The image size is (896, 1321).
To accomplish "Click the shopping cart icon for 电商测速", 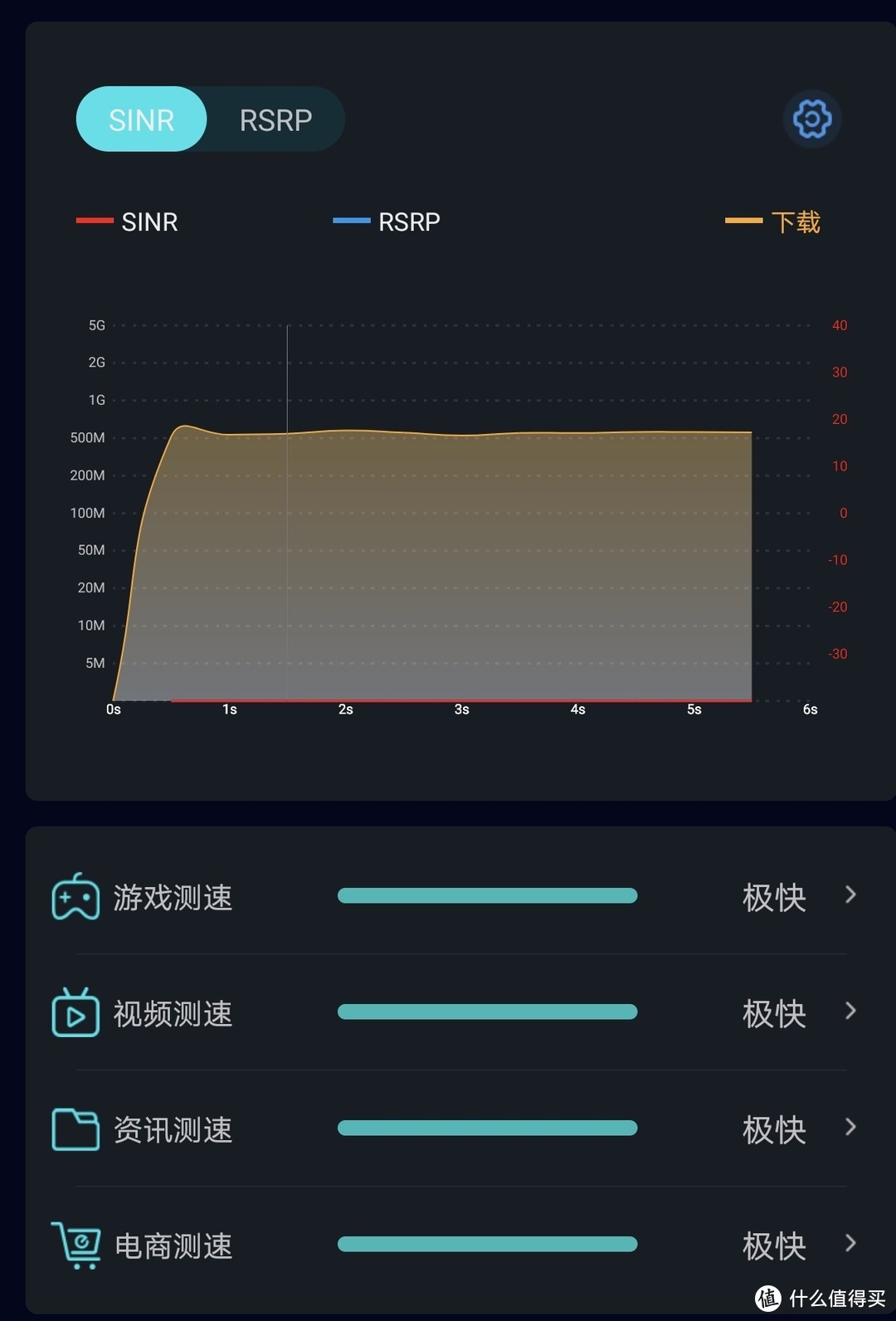I will pos(75,1245).
